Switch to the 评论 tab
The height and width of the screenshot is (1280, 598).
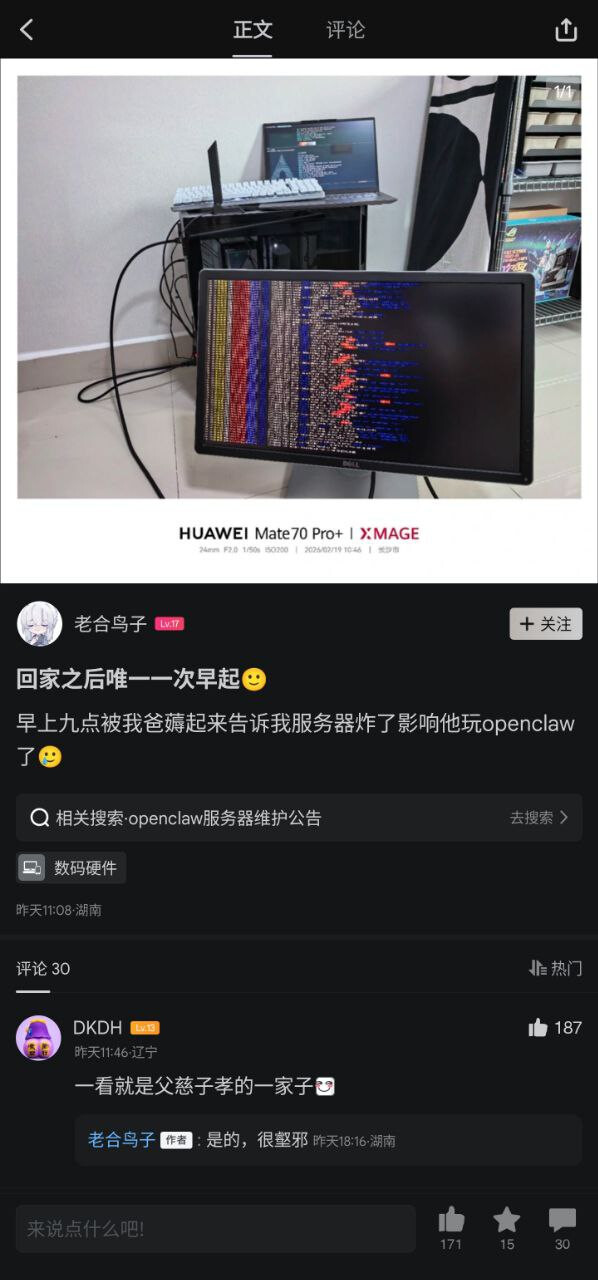345,30
